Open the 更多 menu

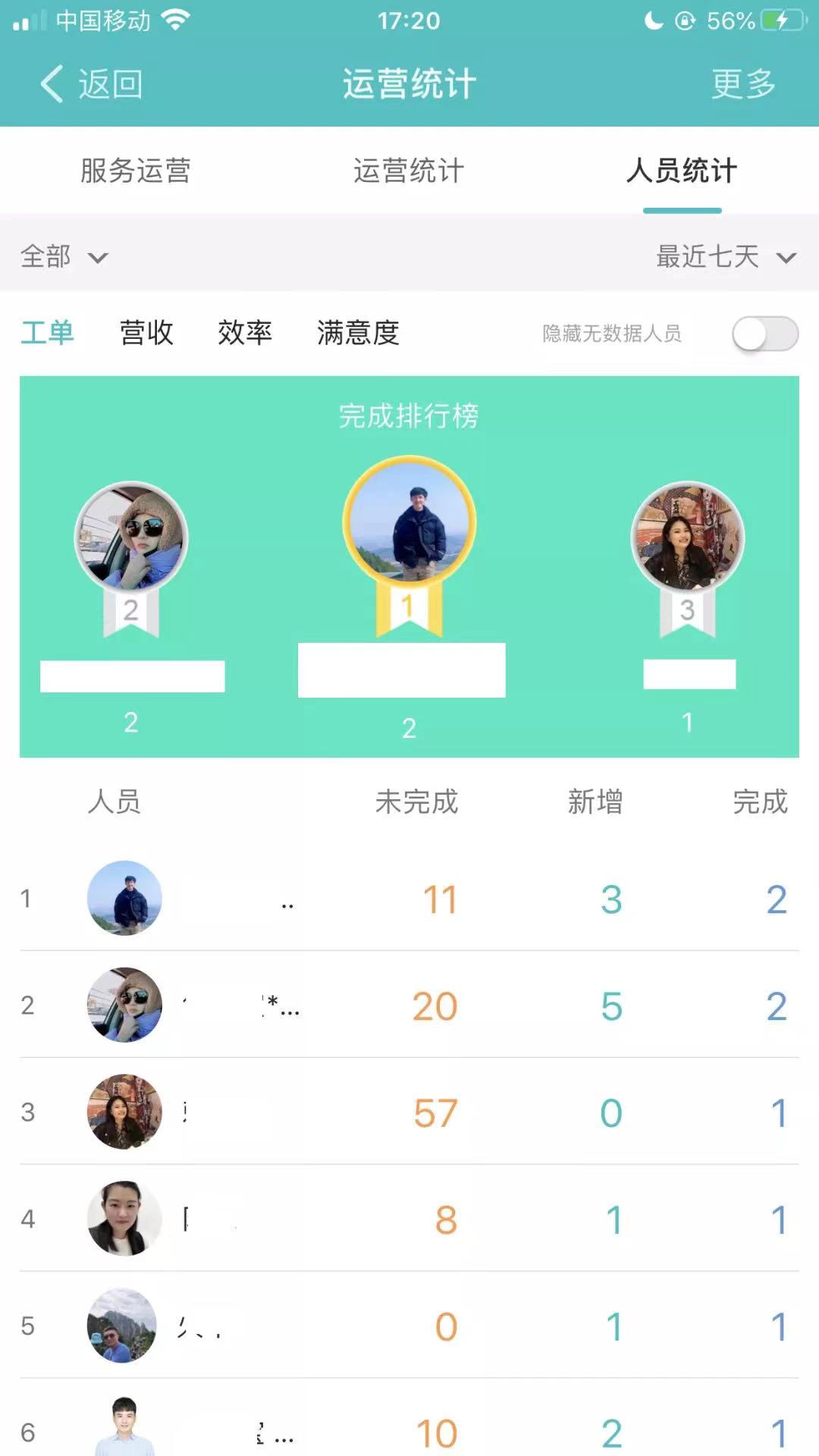(x=743, y=83)
